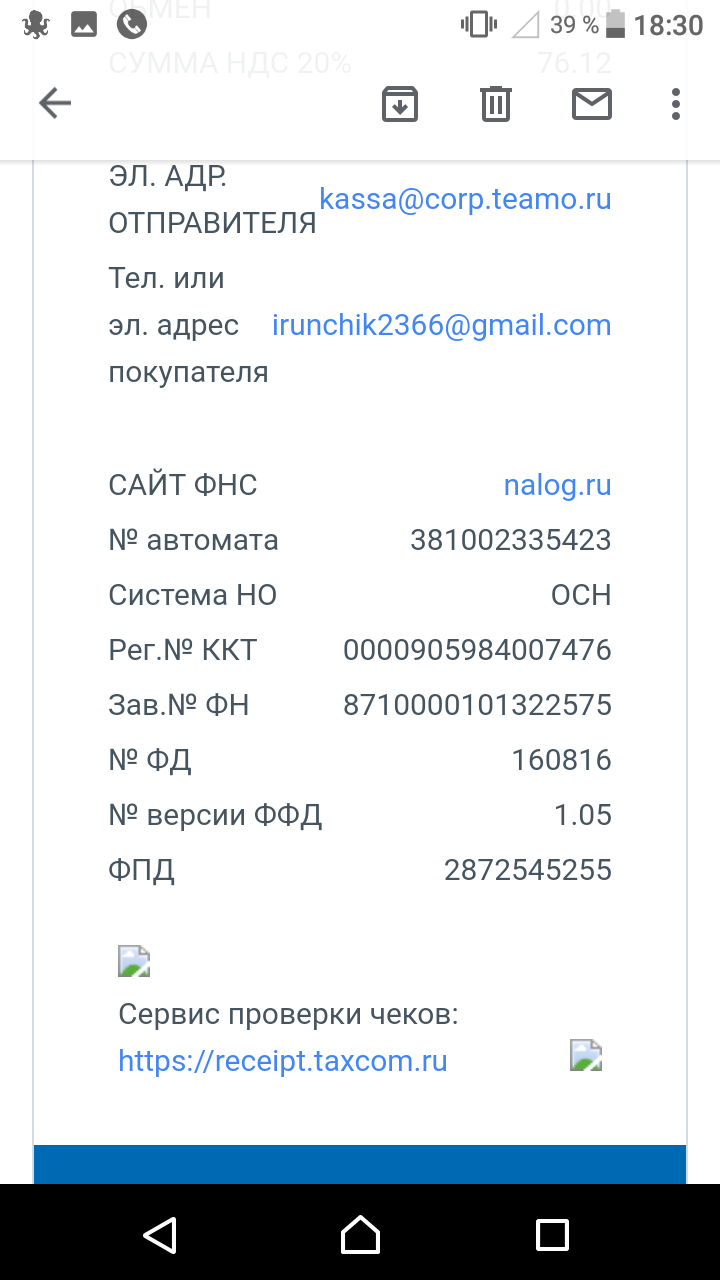720x1280 pixels.
Task: Visit the nalog.ru link
Action: coord(558,486)
